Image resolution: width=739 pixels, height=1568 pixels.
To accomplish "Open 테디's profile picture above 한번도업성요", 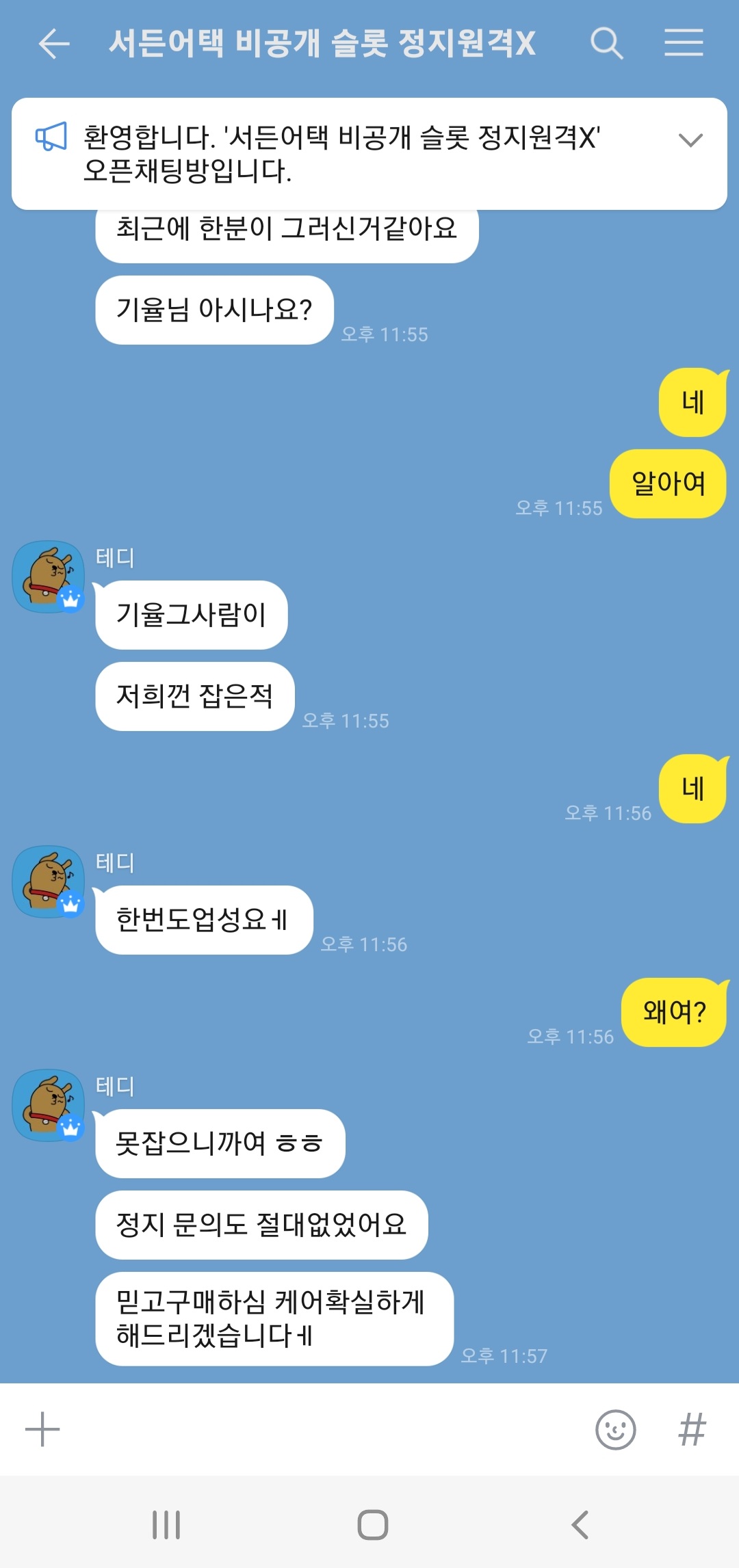I will click(x=49, y=881).
